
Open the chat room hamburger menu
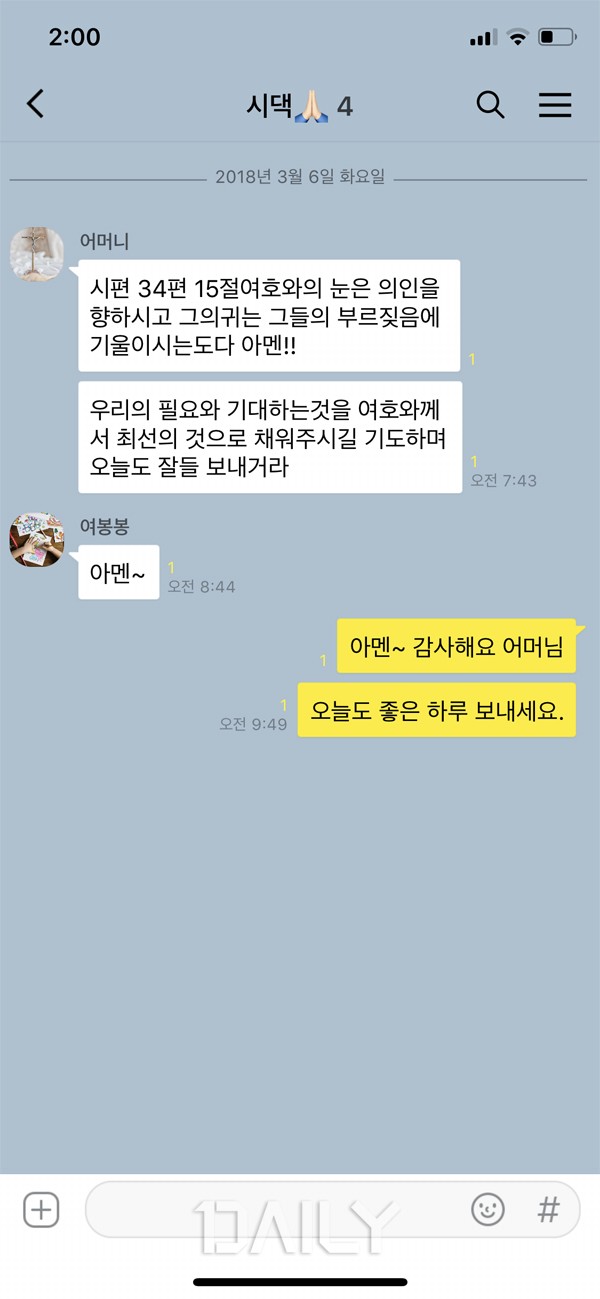tap(555, 104)
